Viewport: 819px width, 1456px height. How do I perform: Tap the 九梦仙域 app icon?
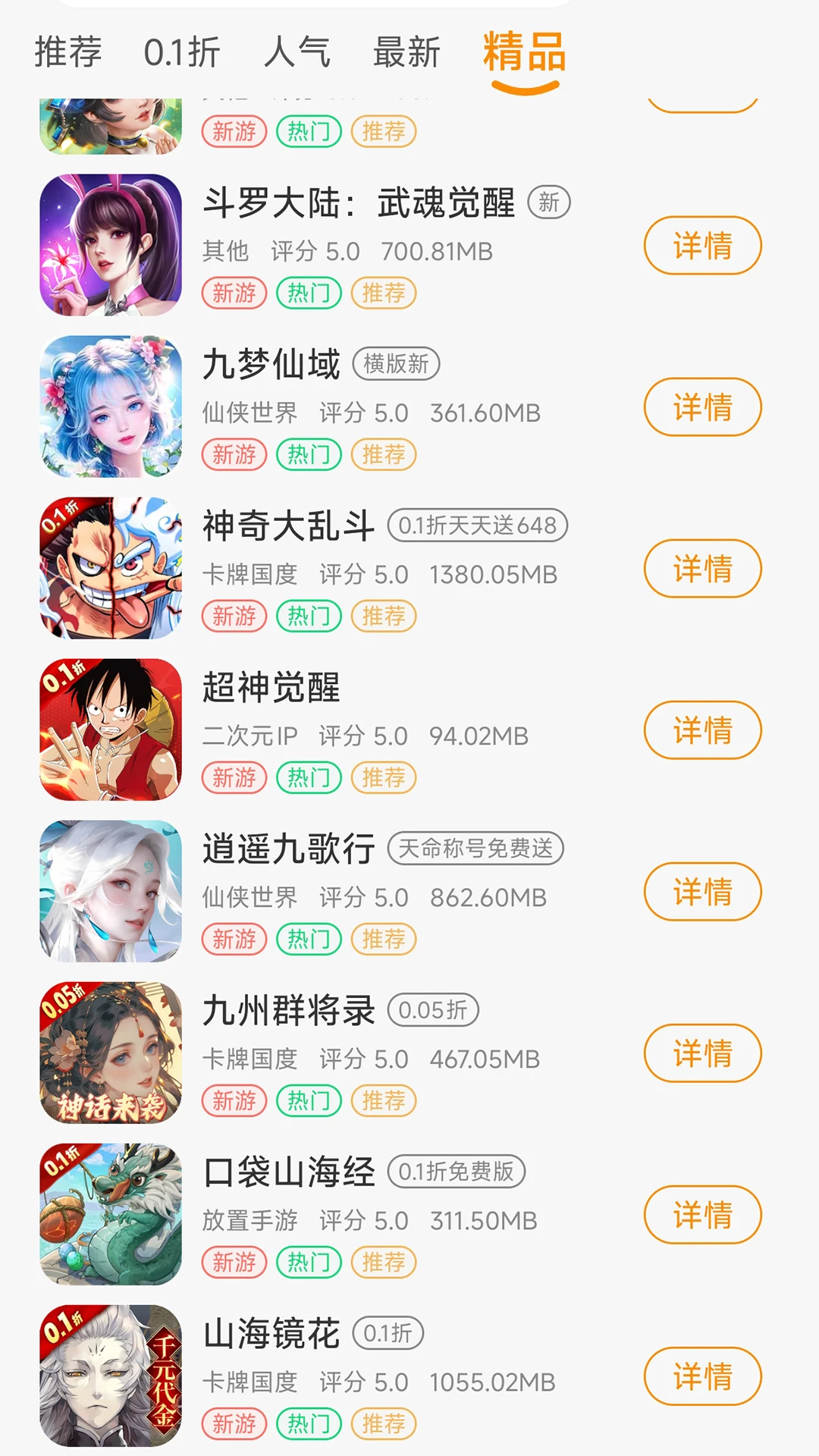(110, 407)
